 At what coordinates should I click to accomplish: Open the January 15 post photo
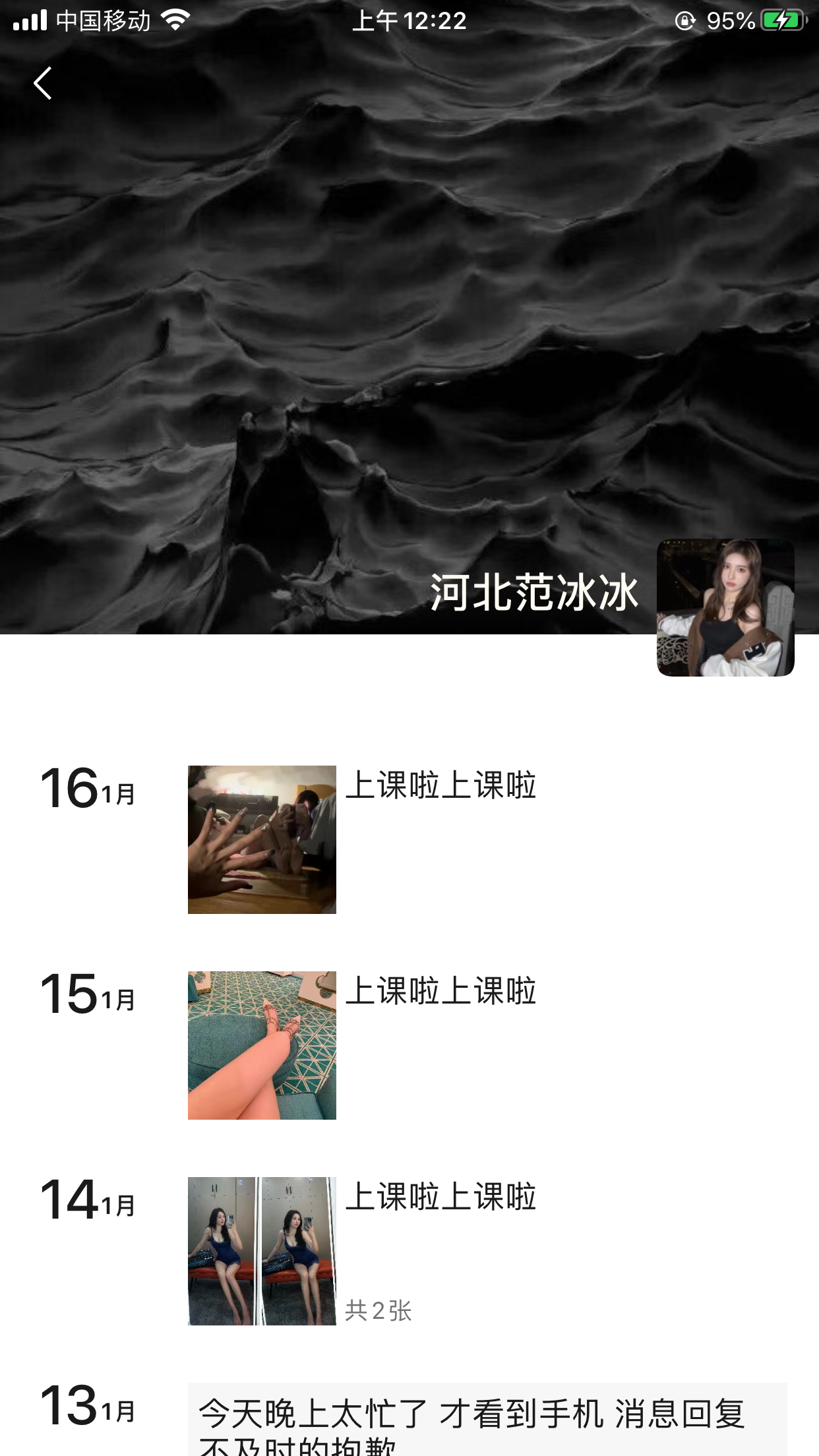(262, 1045)
